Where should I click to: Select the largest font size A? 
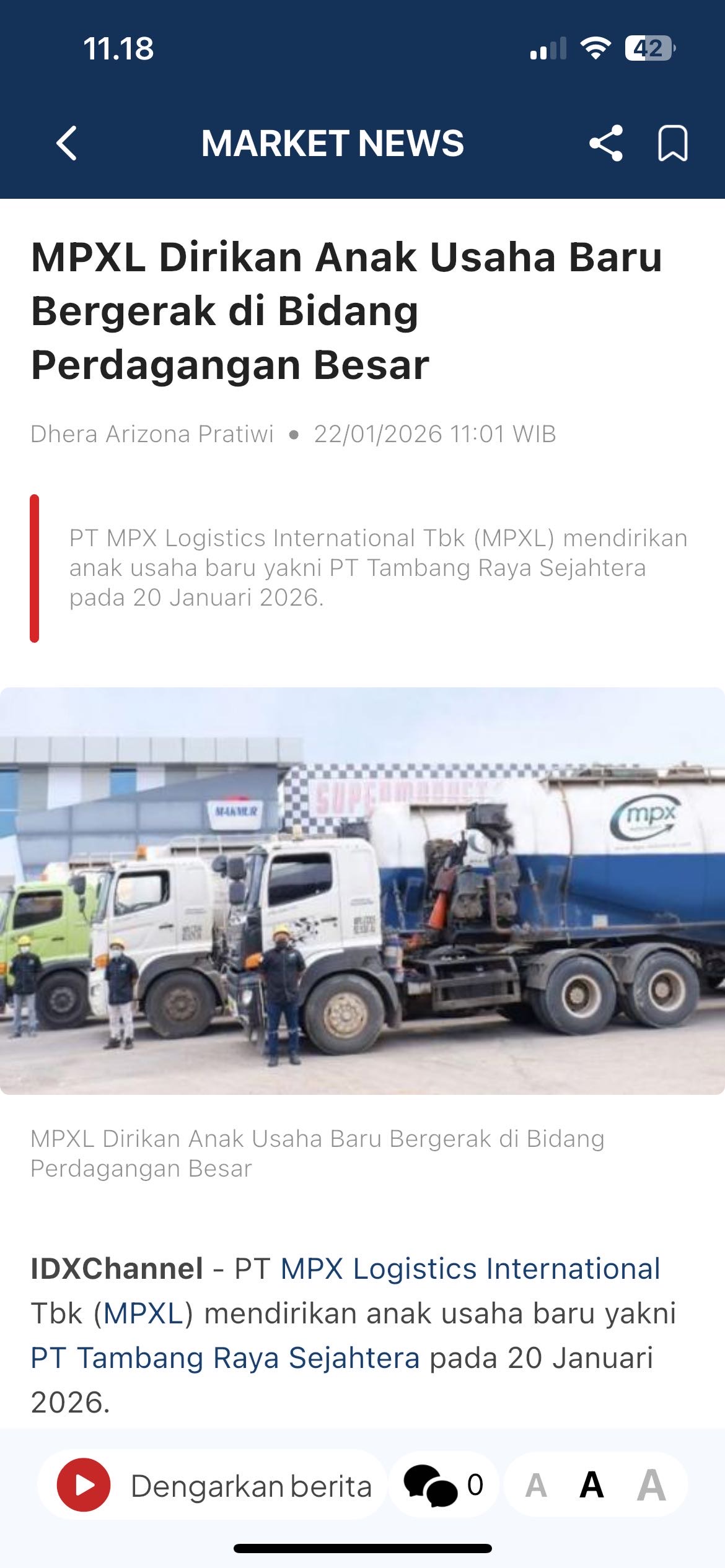point(651,1484)
